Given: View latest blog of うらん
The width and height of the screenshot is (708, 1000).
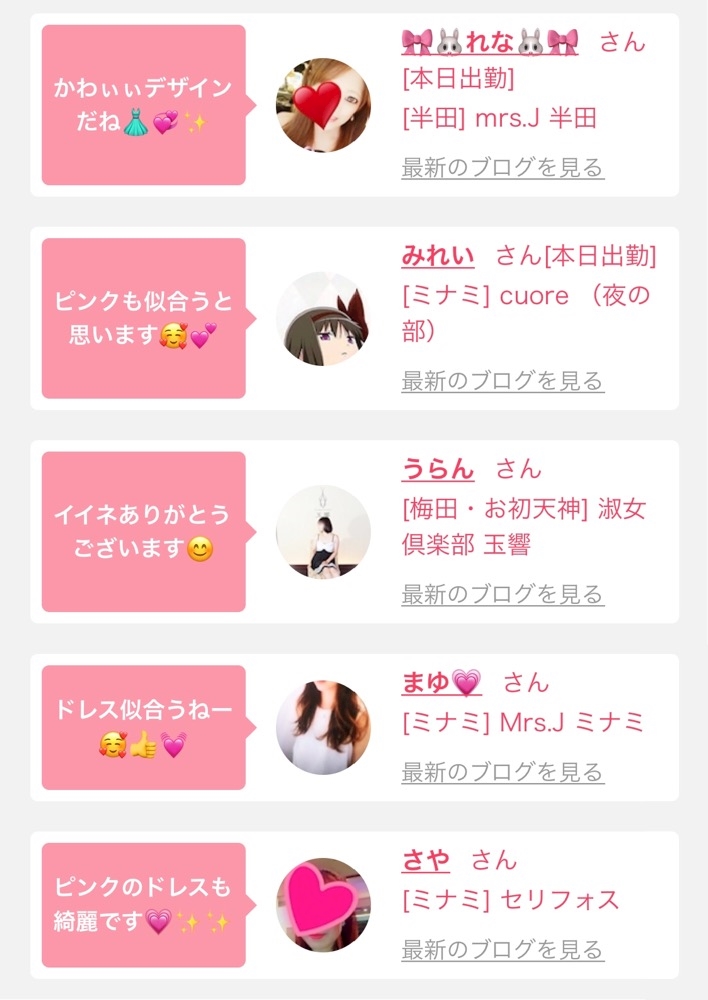Looking at the screenshot, I should [503, 594].
